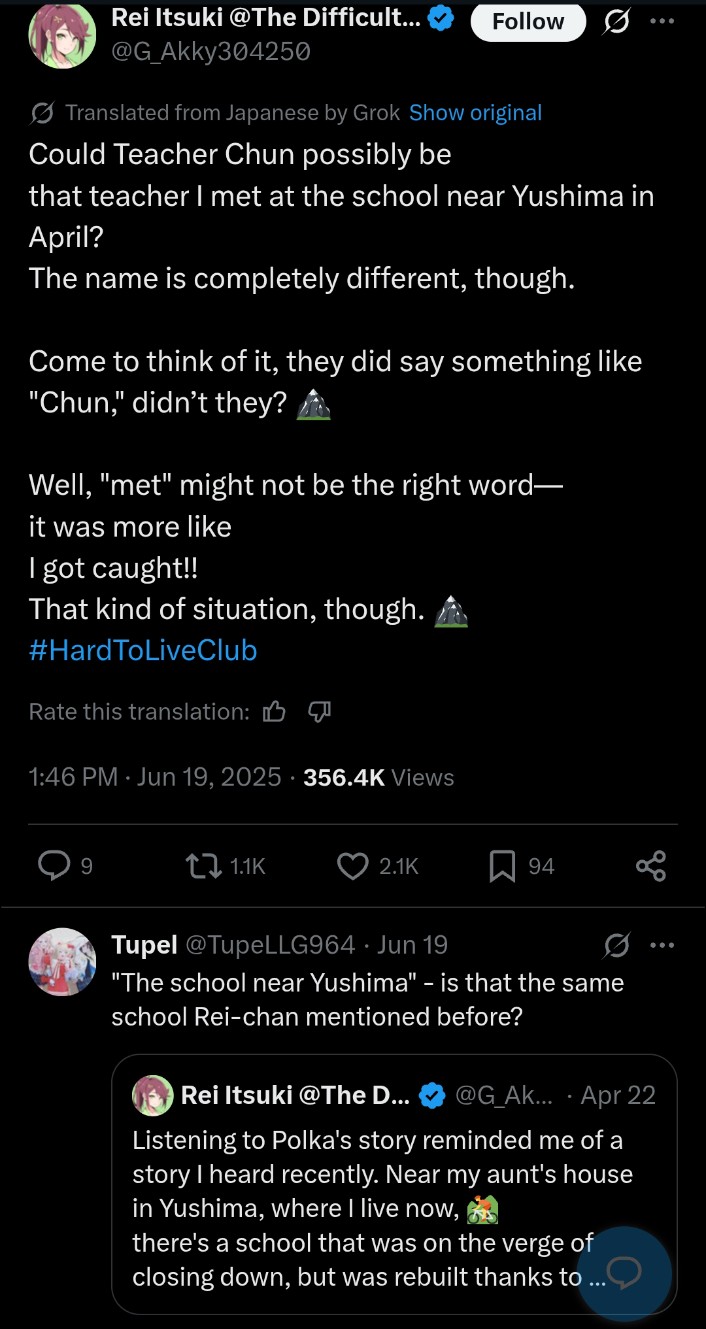Open the #HardToLiveClub hashtag

[143, 650]
